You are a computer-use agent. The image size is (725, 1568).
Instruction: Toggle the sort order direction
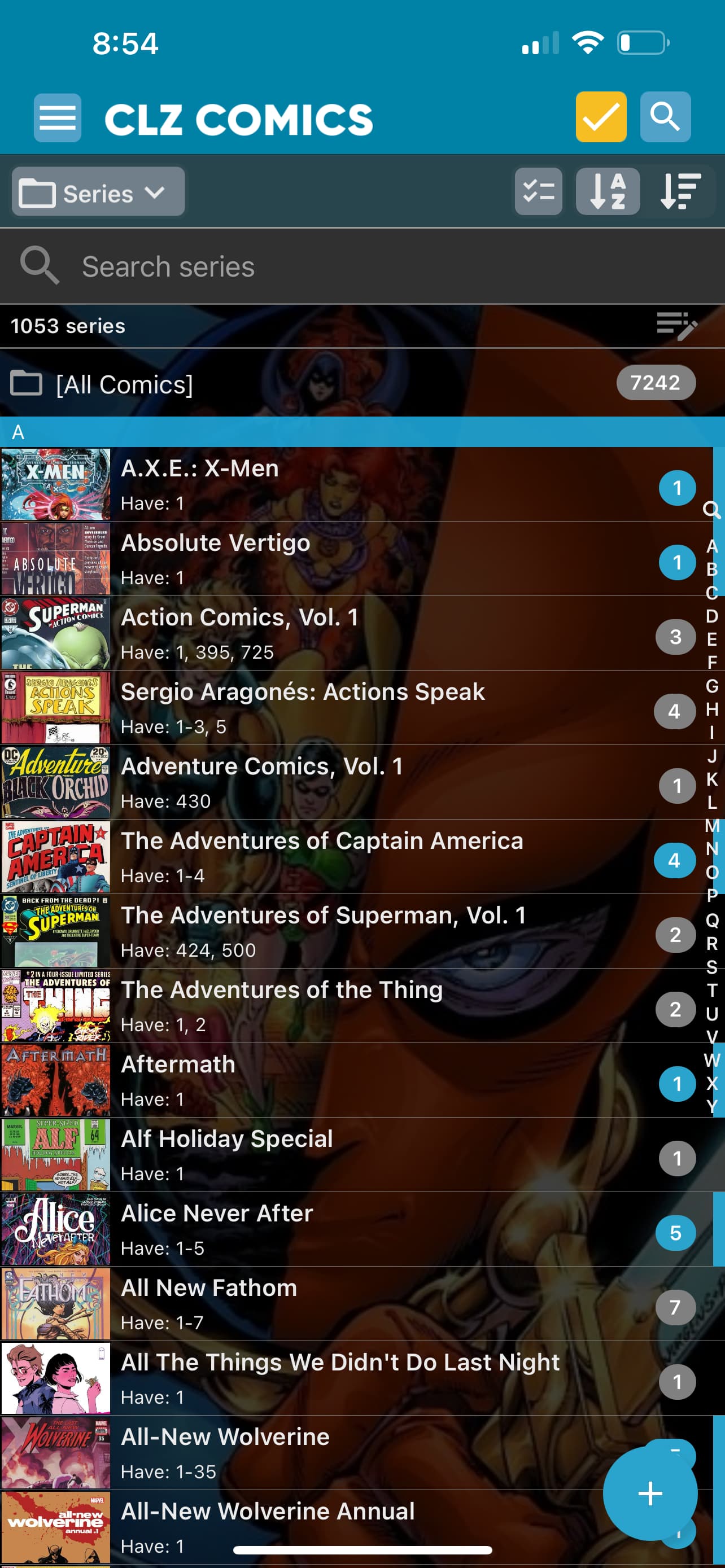tap(680, 192)
